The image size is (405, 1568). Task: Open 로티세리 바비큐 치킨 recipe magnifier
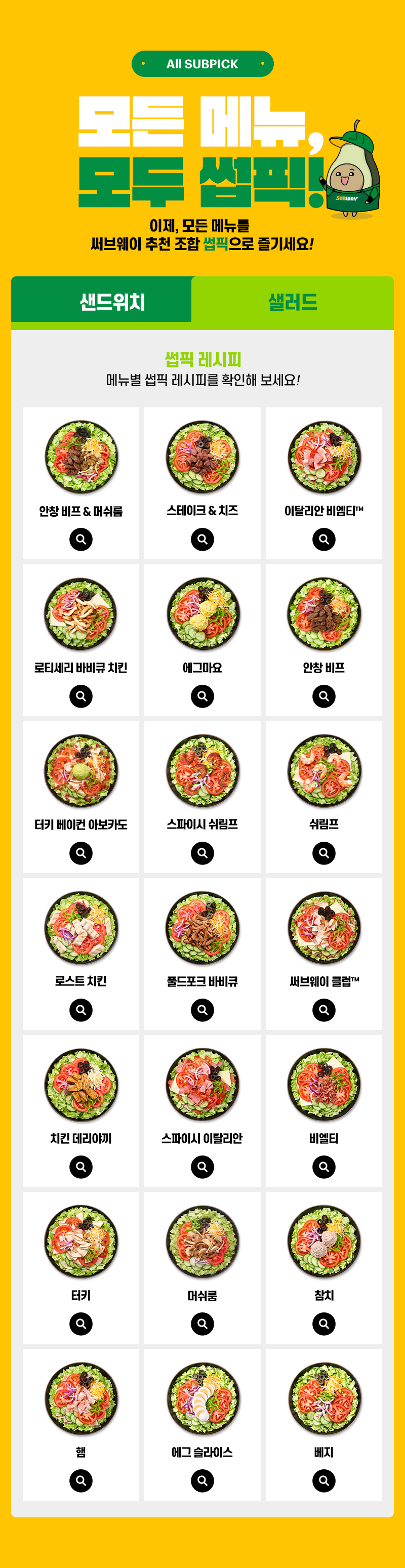tap(81, 696)
